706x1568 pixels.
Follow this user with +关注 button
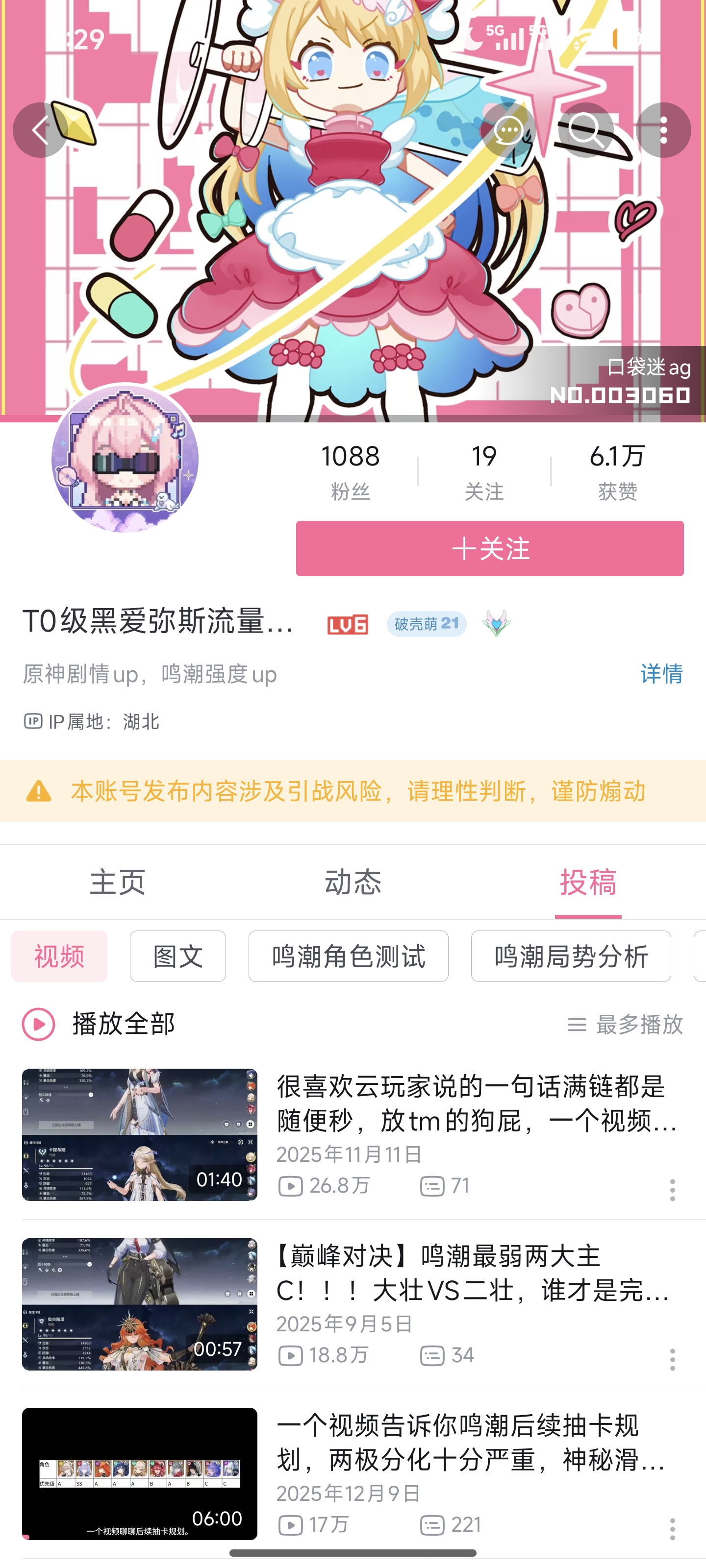tap(489, 548)
